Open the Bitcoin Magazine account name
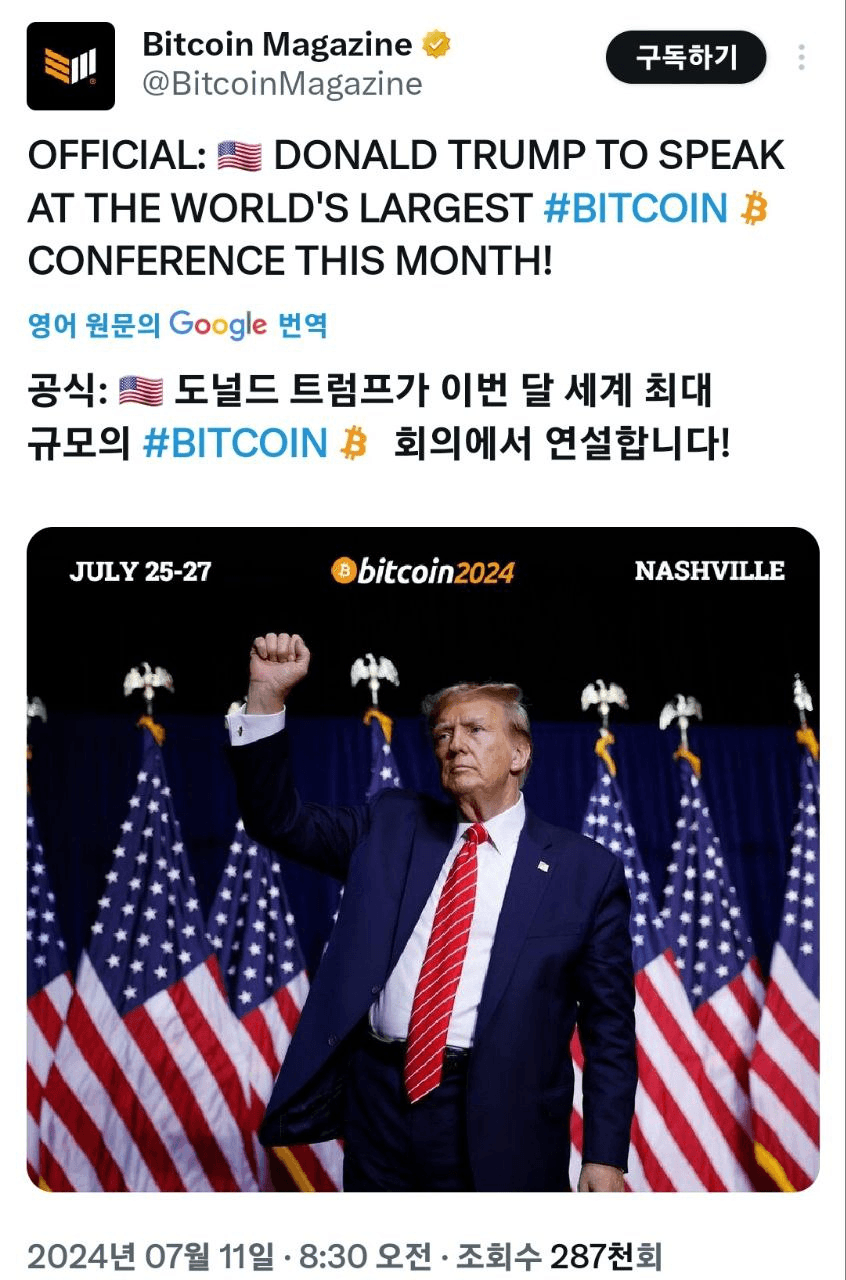This screenshot has width=846, height=1280. [x=277, y=44]
